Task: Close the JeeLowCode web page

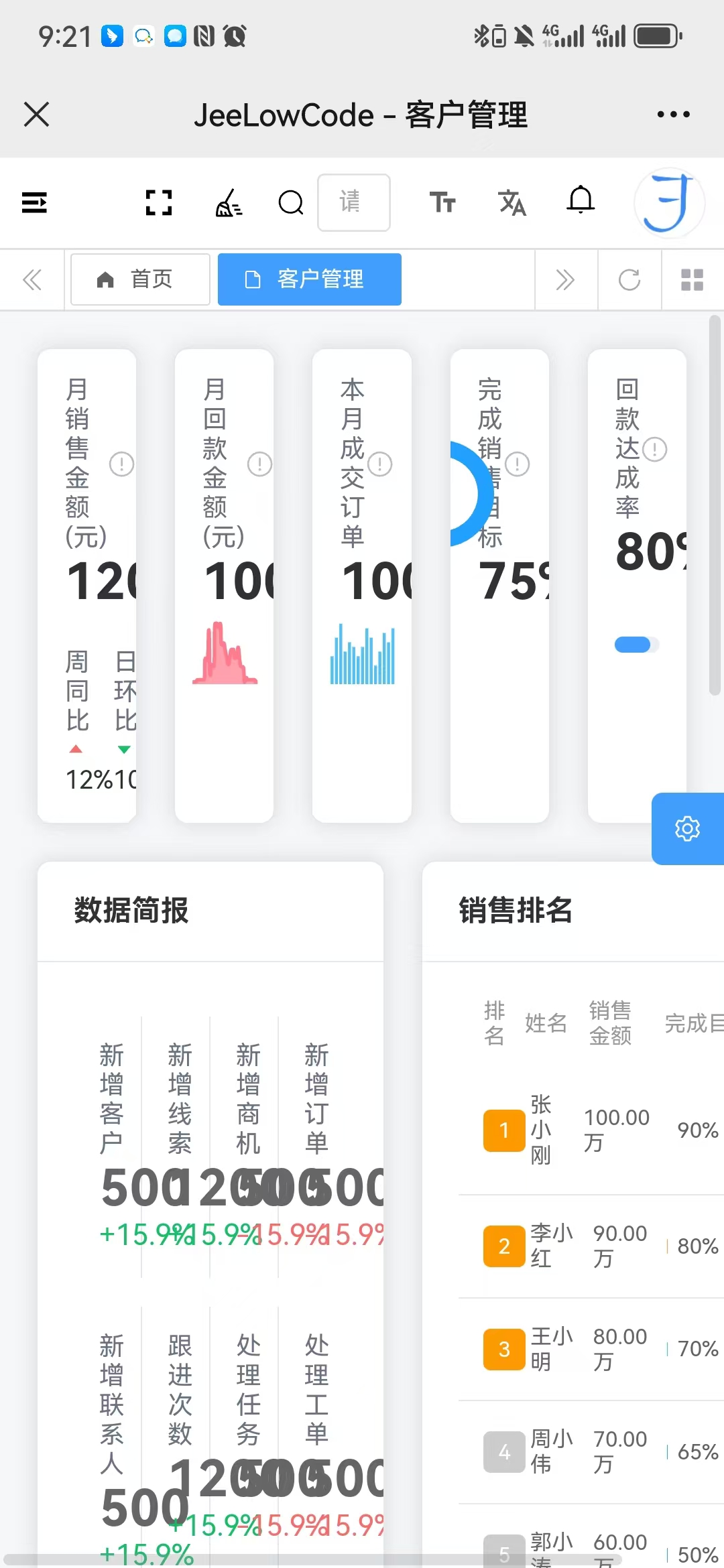Action: 37,114
